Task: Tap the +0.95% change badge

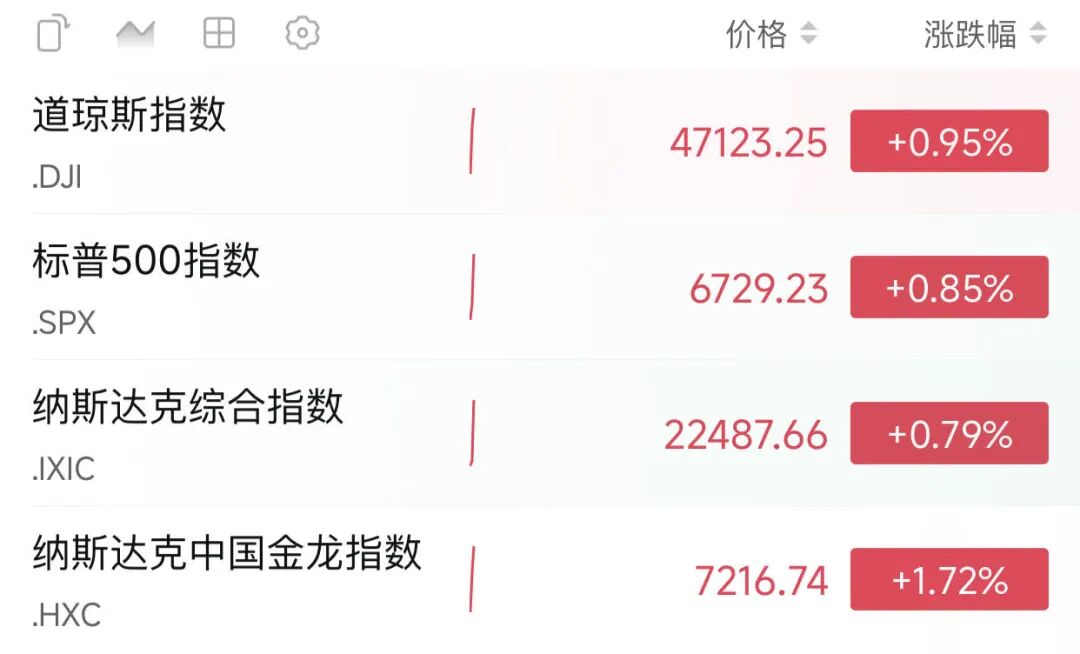Action: pos(949,142)
